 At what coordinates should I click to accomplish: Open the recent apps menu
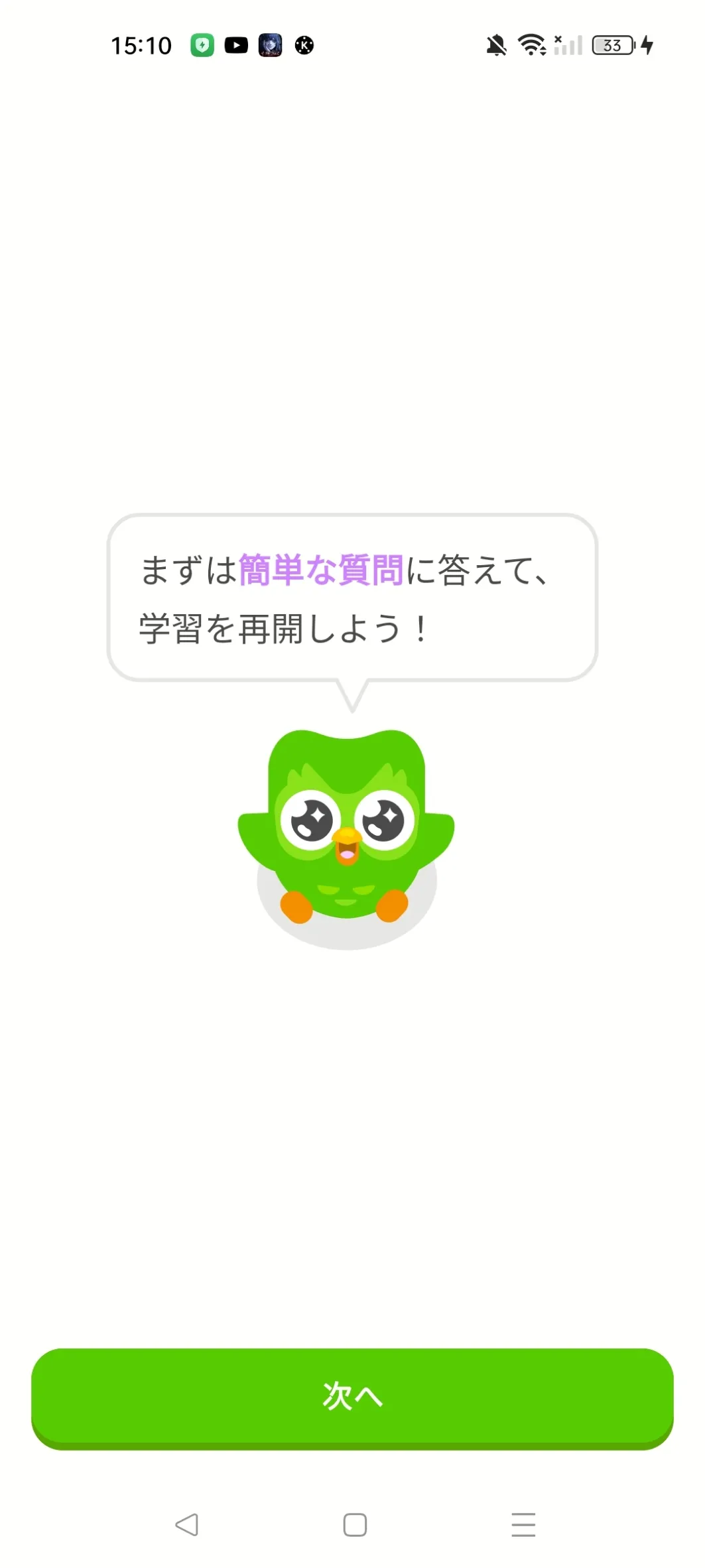tap(523, 1524)
